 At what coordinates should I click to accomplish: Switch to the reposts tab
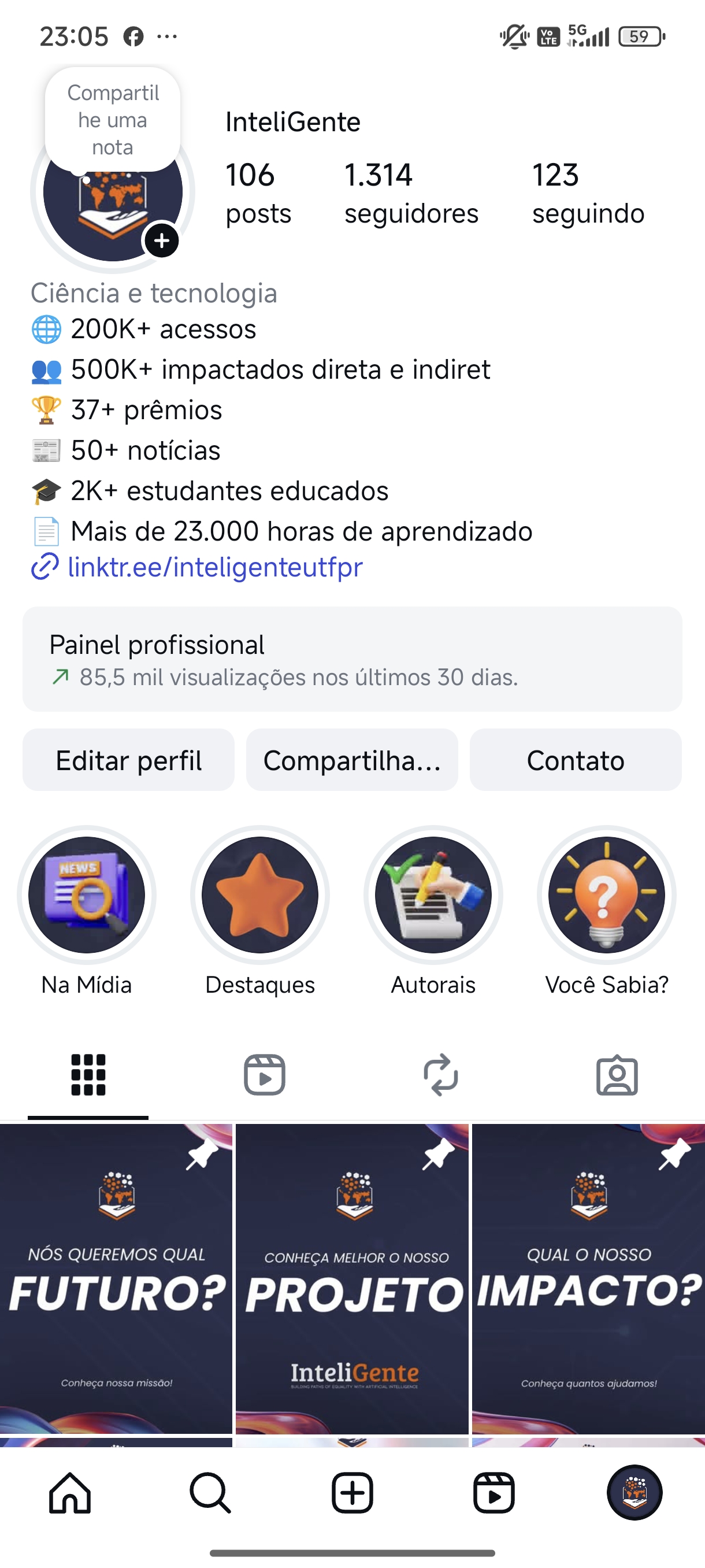coord(440,1075)
